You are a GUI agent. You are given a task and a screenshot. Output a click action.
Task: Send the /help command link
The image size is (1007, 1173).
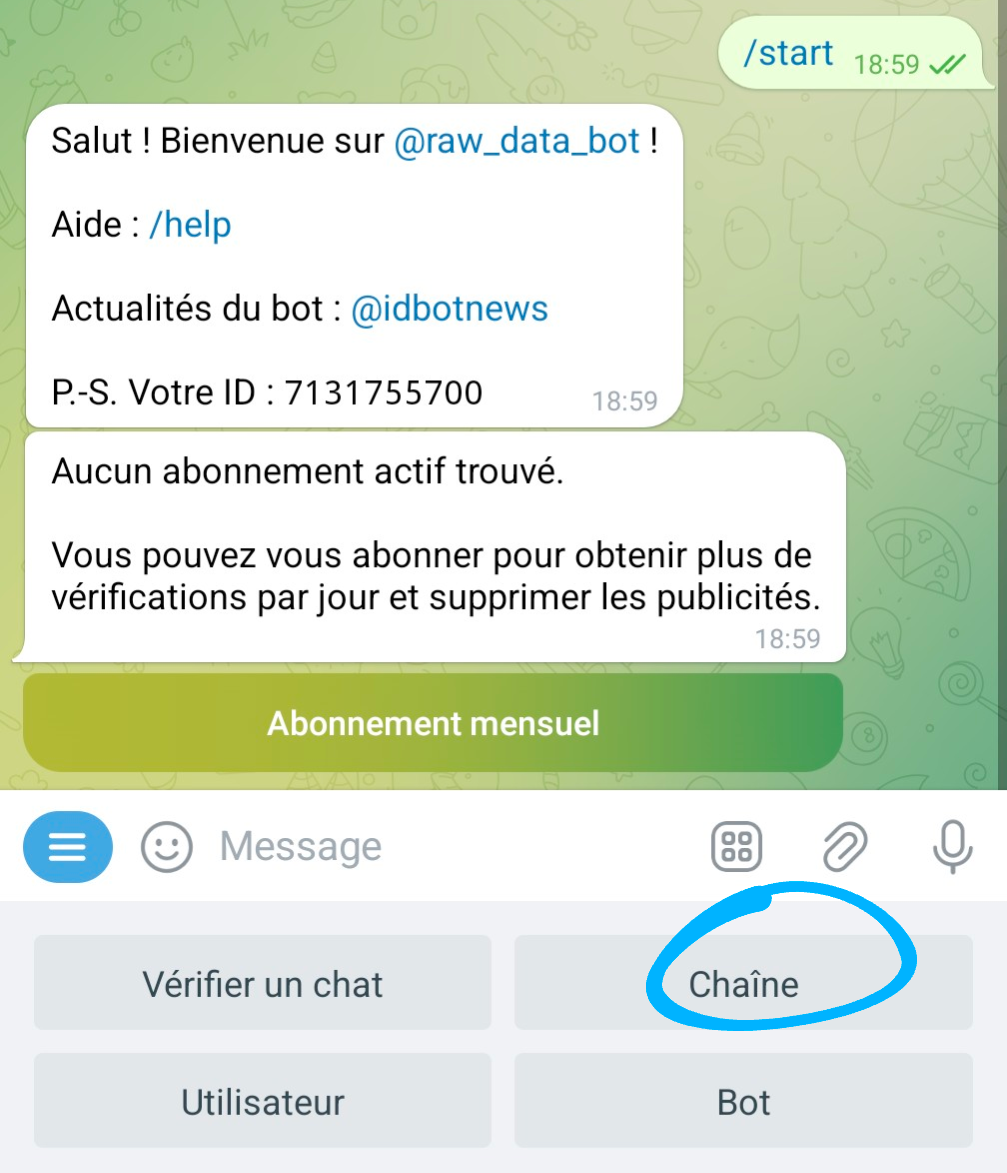191,224
